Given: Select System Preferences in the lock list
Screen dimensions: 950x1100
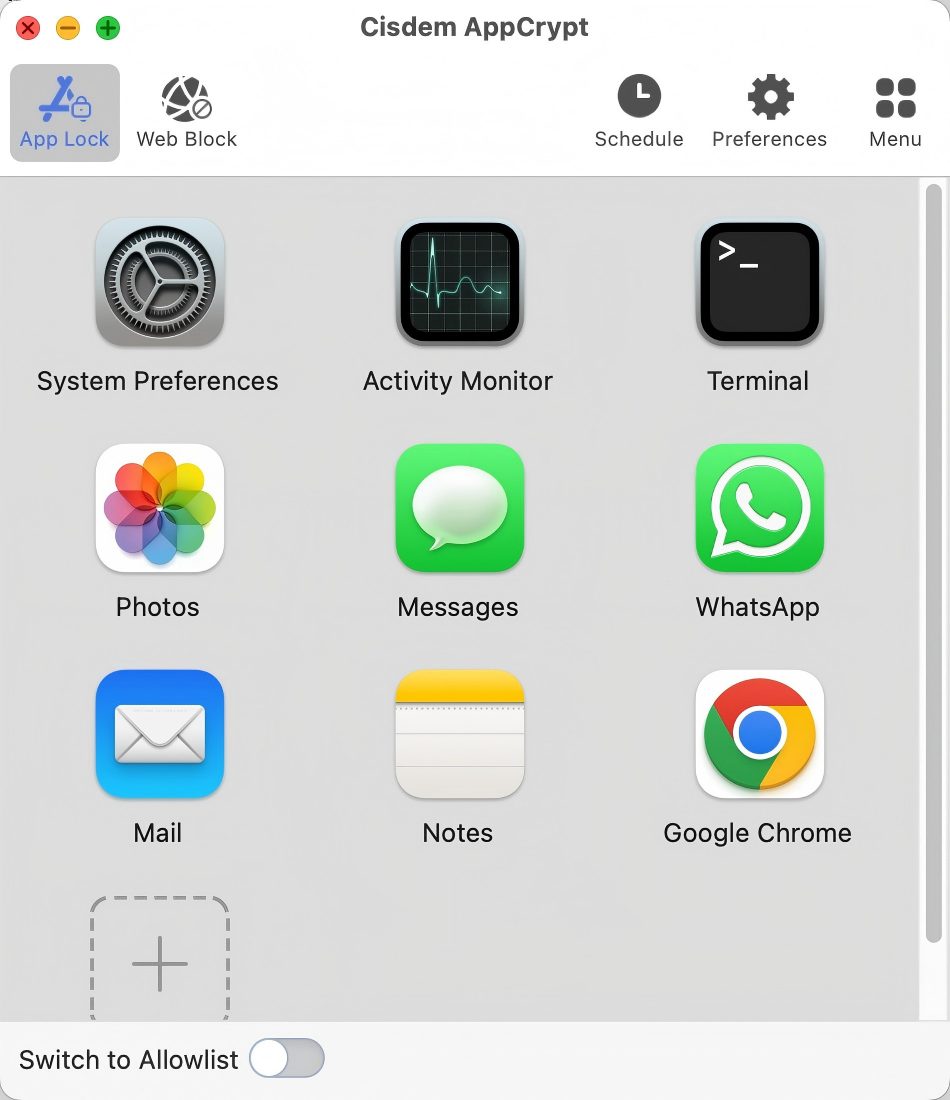Looking at the screenshot, I should [x=159, y=282].
